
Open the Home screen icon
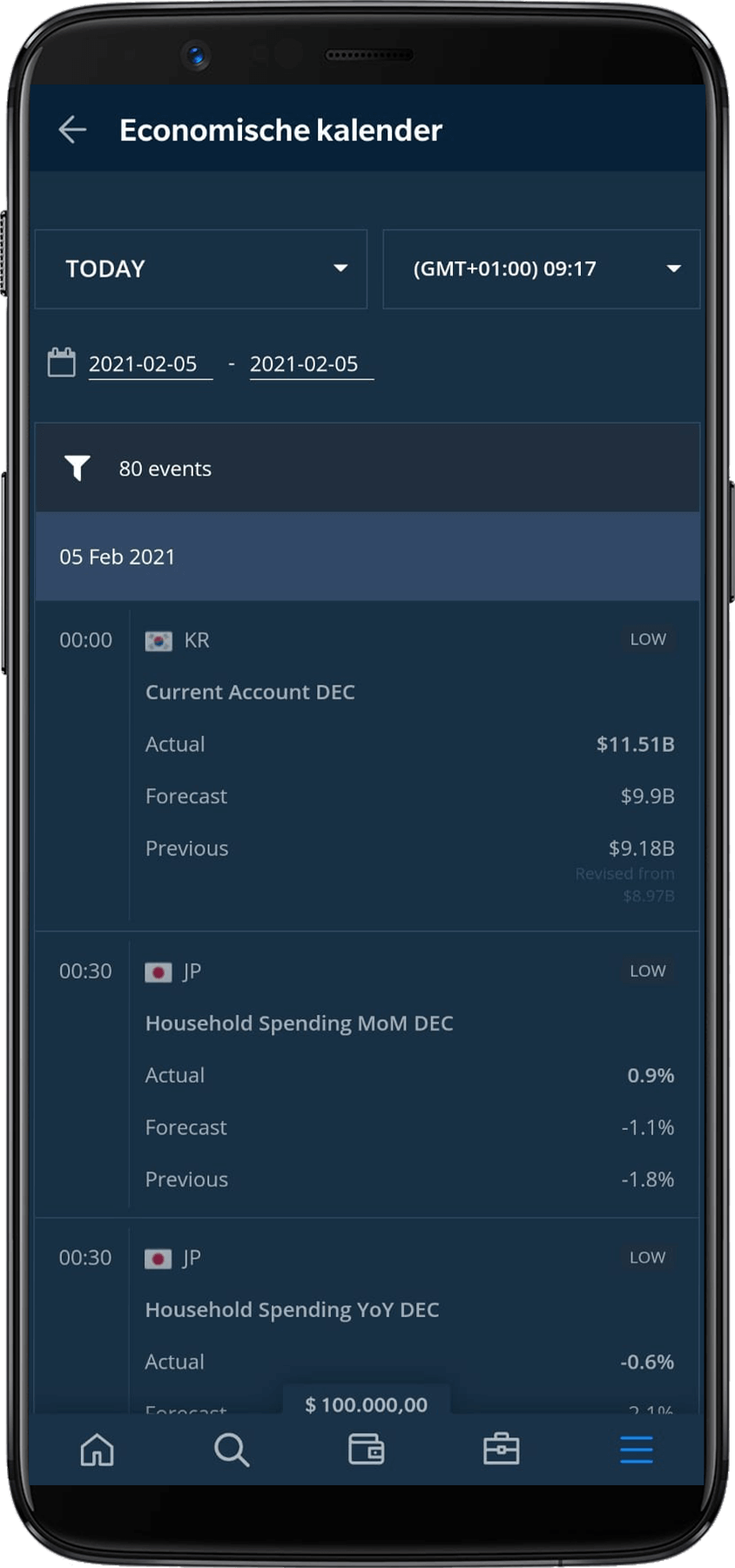click(x=96, y=1449)
